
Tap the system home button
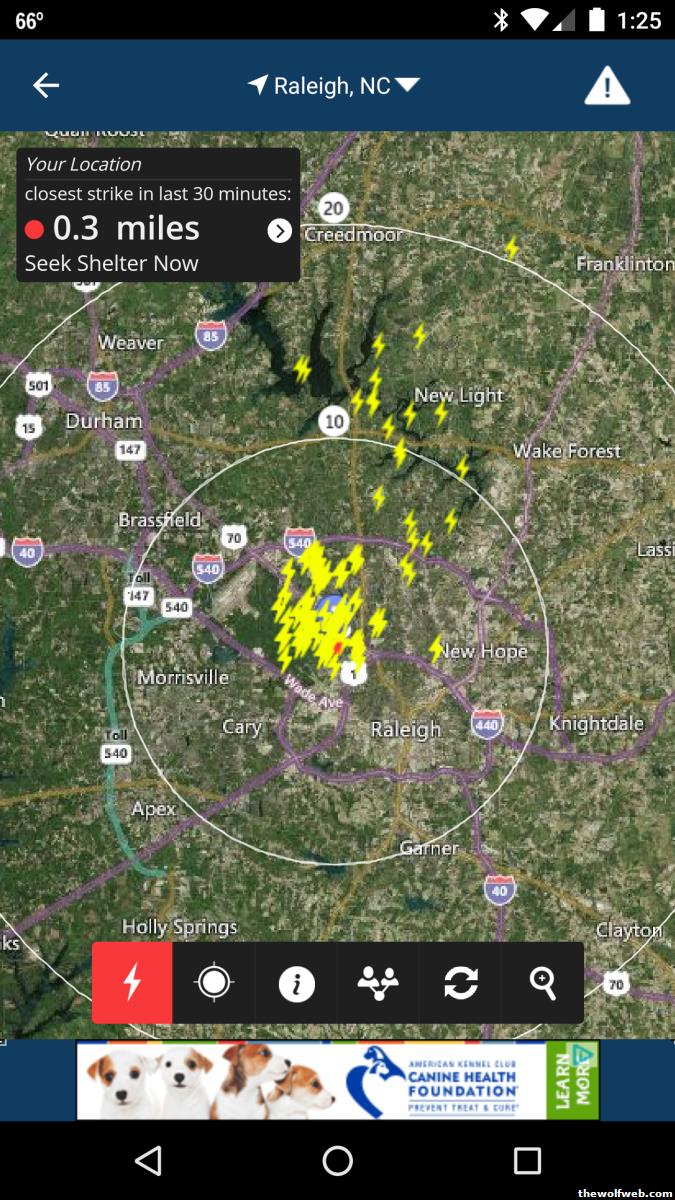point(337,1160)
